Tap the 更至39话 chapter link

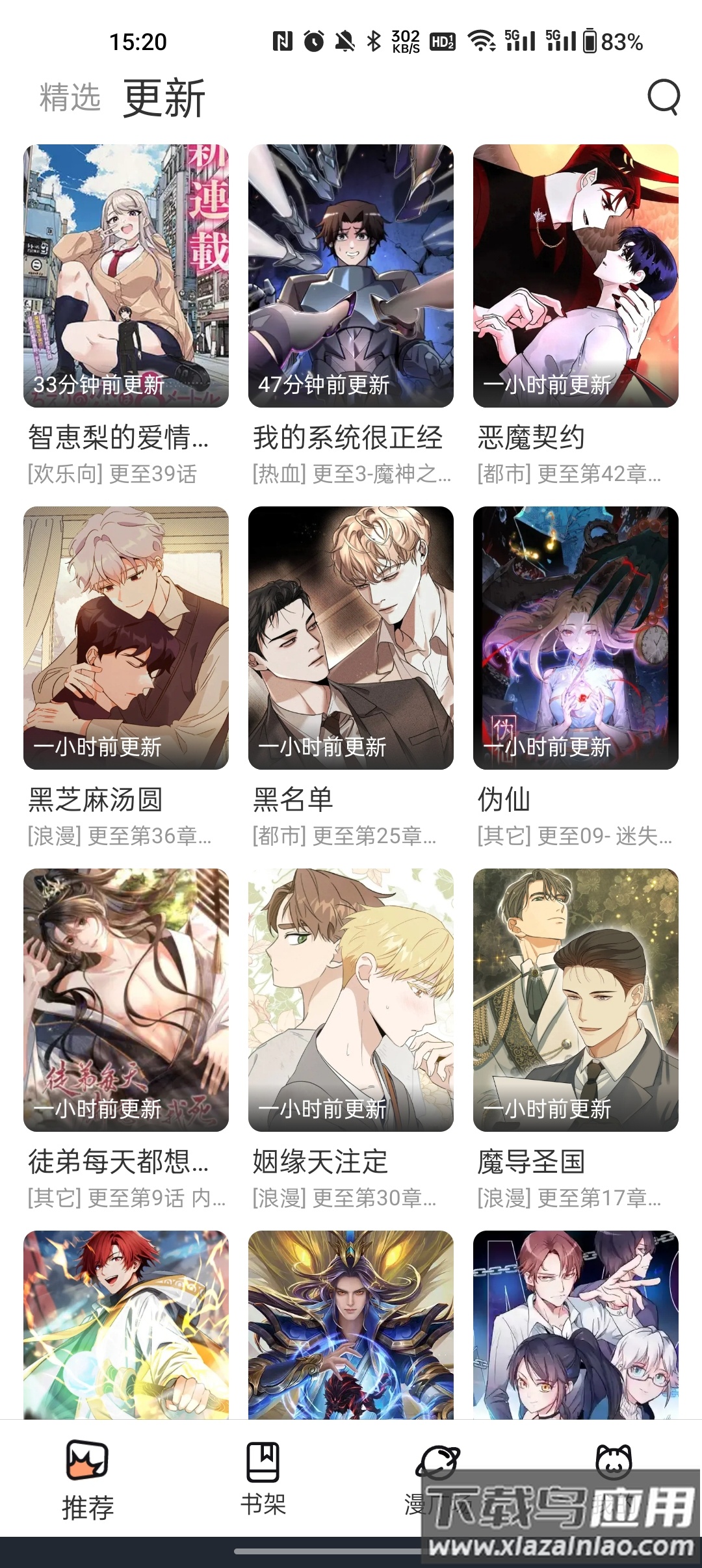[x=156, y=476]
